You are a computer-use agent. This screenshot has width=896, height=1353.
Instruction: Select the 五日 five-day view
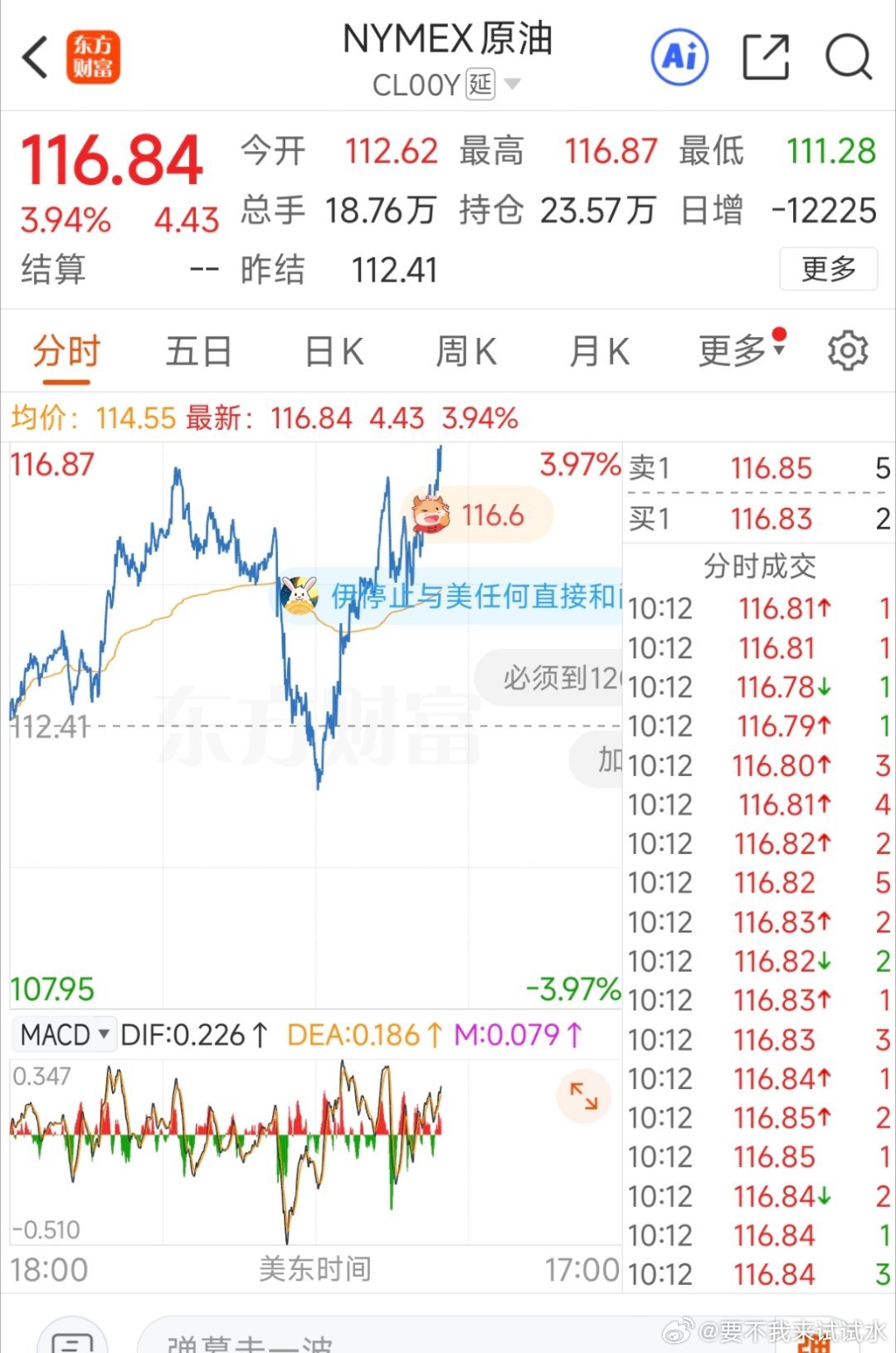click(197, 350)
